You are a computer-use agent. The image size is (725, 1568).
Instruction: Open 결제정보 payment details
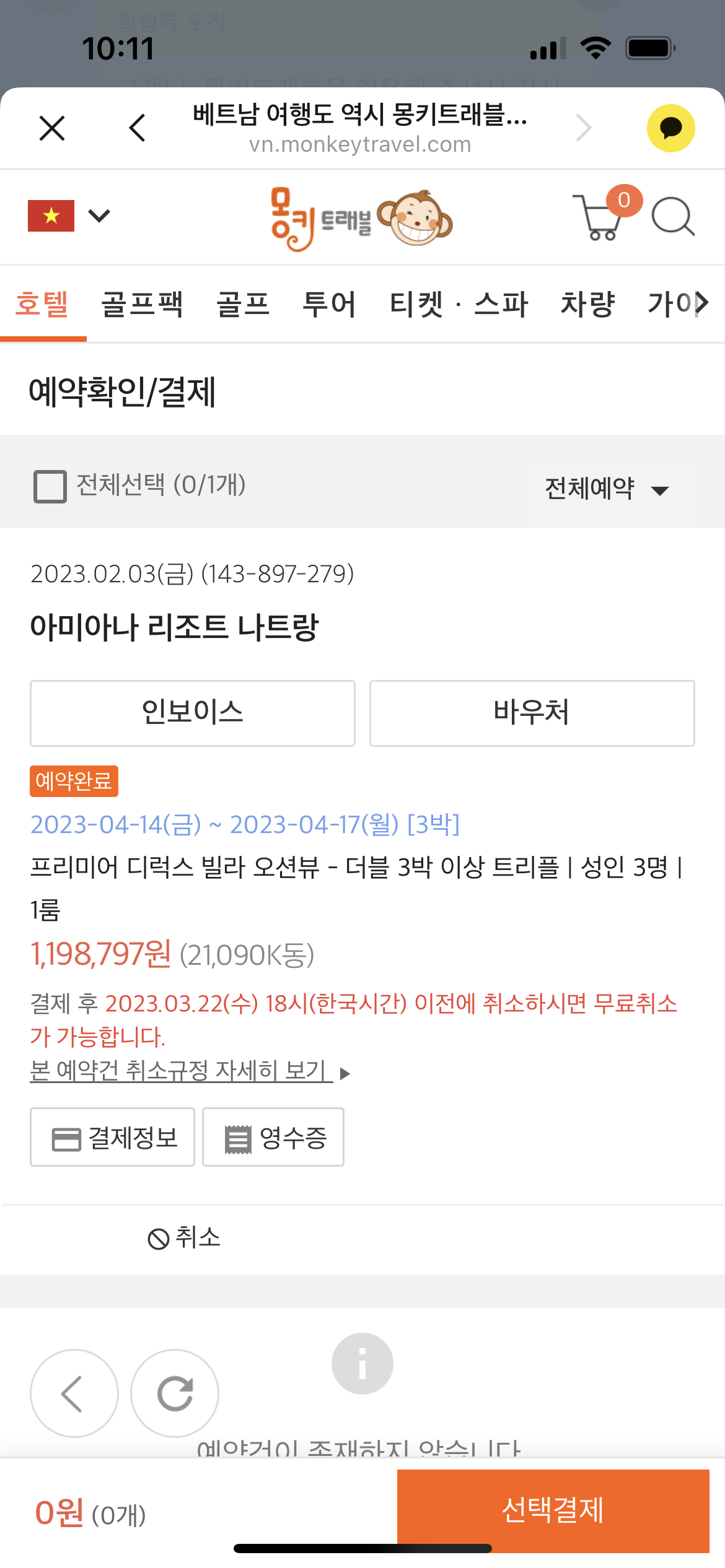[x=113, y=1137]
